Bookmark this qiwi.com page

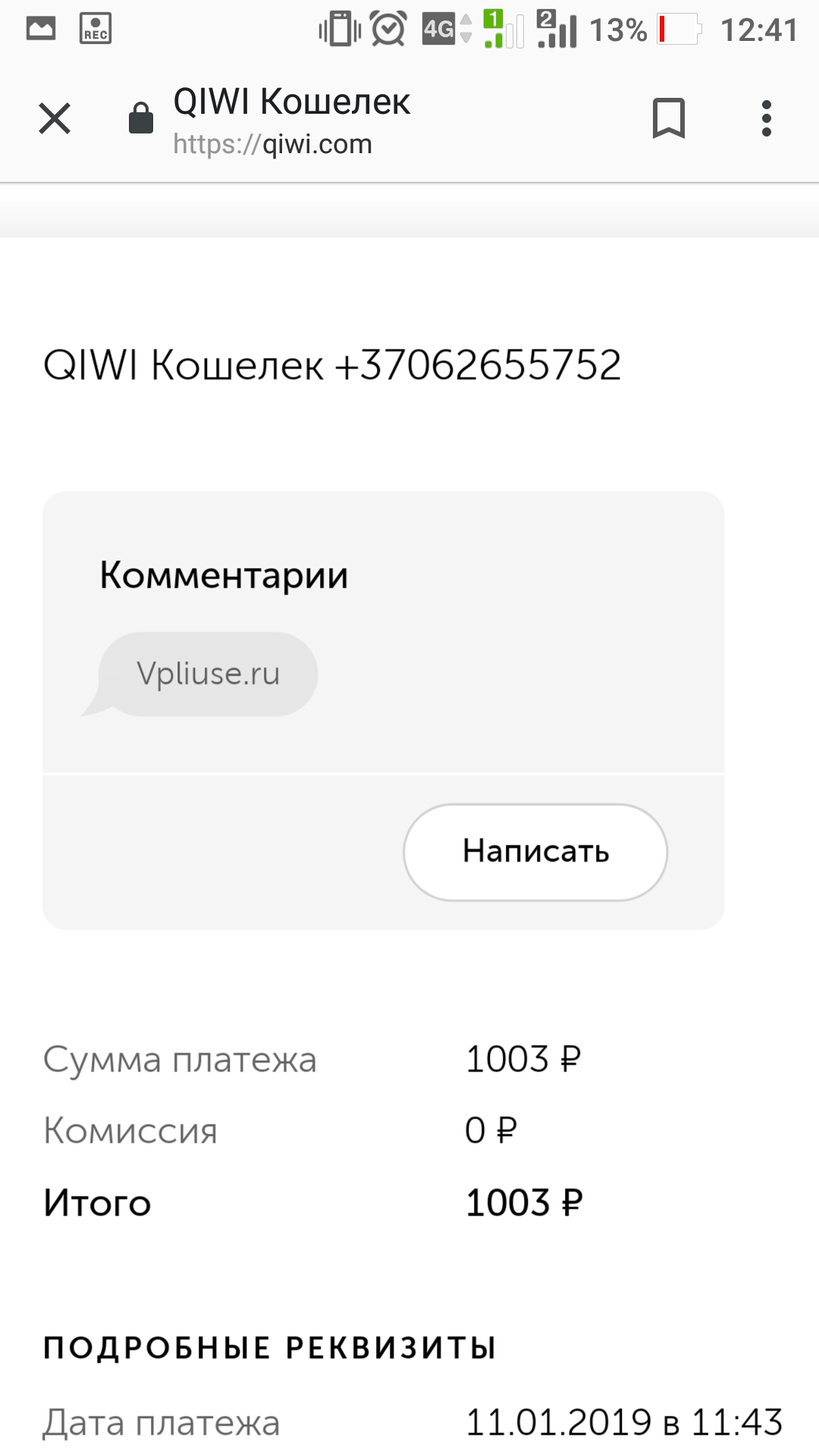tap(668, 118)
